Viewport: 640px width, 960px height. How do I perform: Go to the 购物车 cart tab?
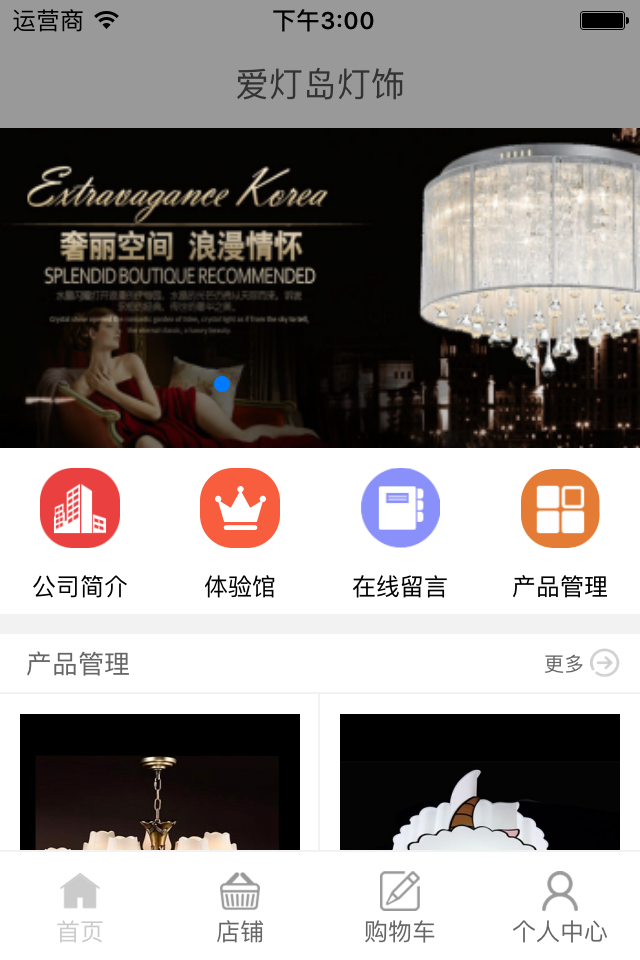pyautogui.click(x=400, y=907)
